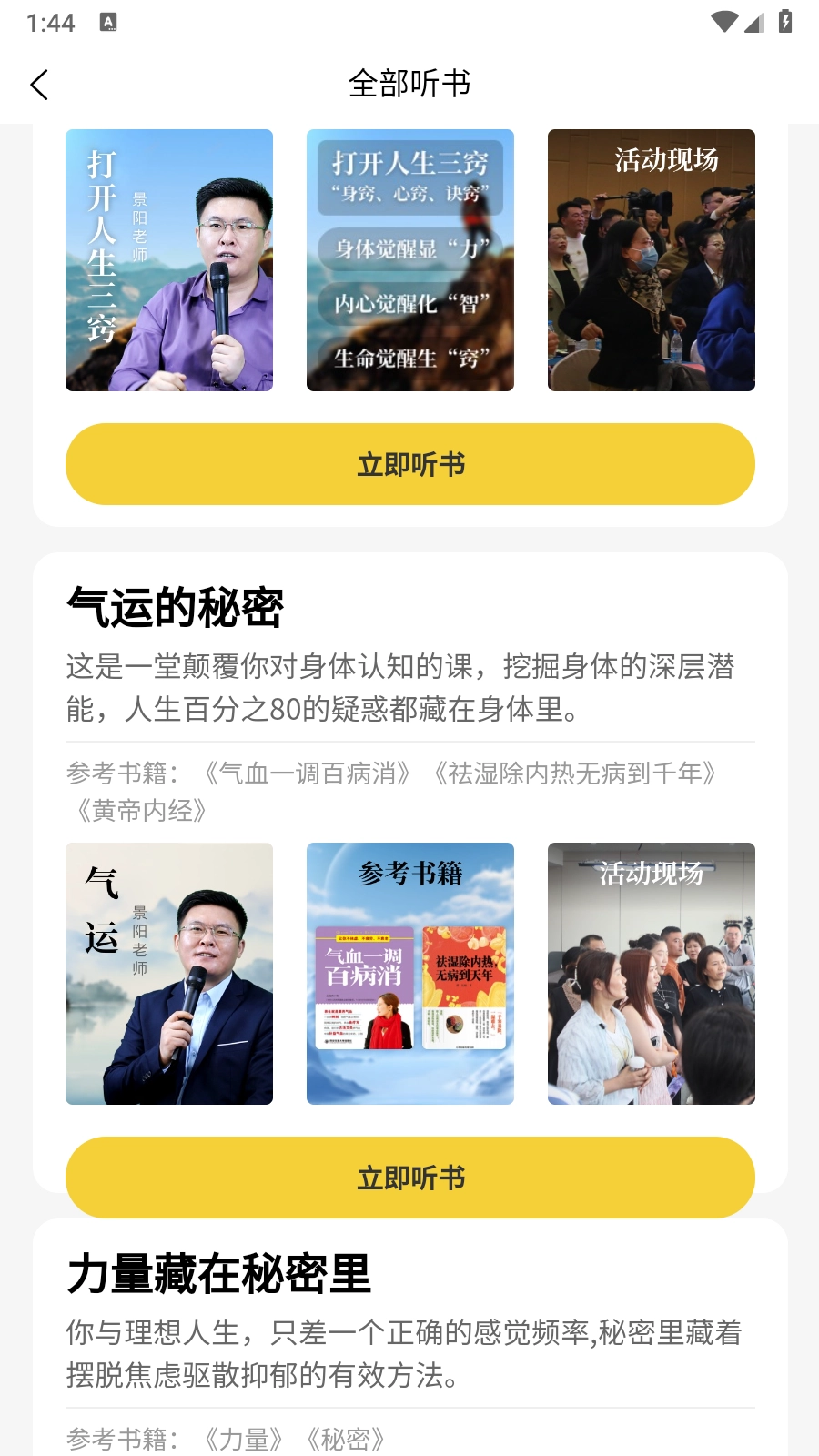The width and height of the screenshot is (819, 1456).
Task: Open the 力量藏在秘密里 course title
Action: pyautogui.click(x=218, y=1276)
